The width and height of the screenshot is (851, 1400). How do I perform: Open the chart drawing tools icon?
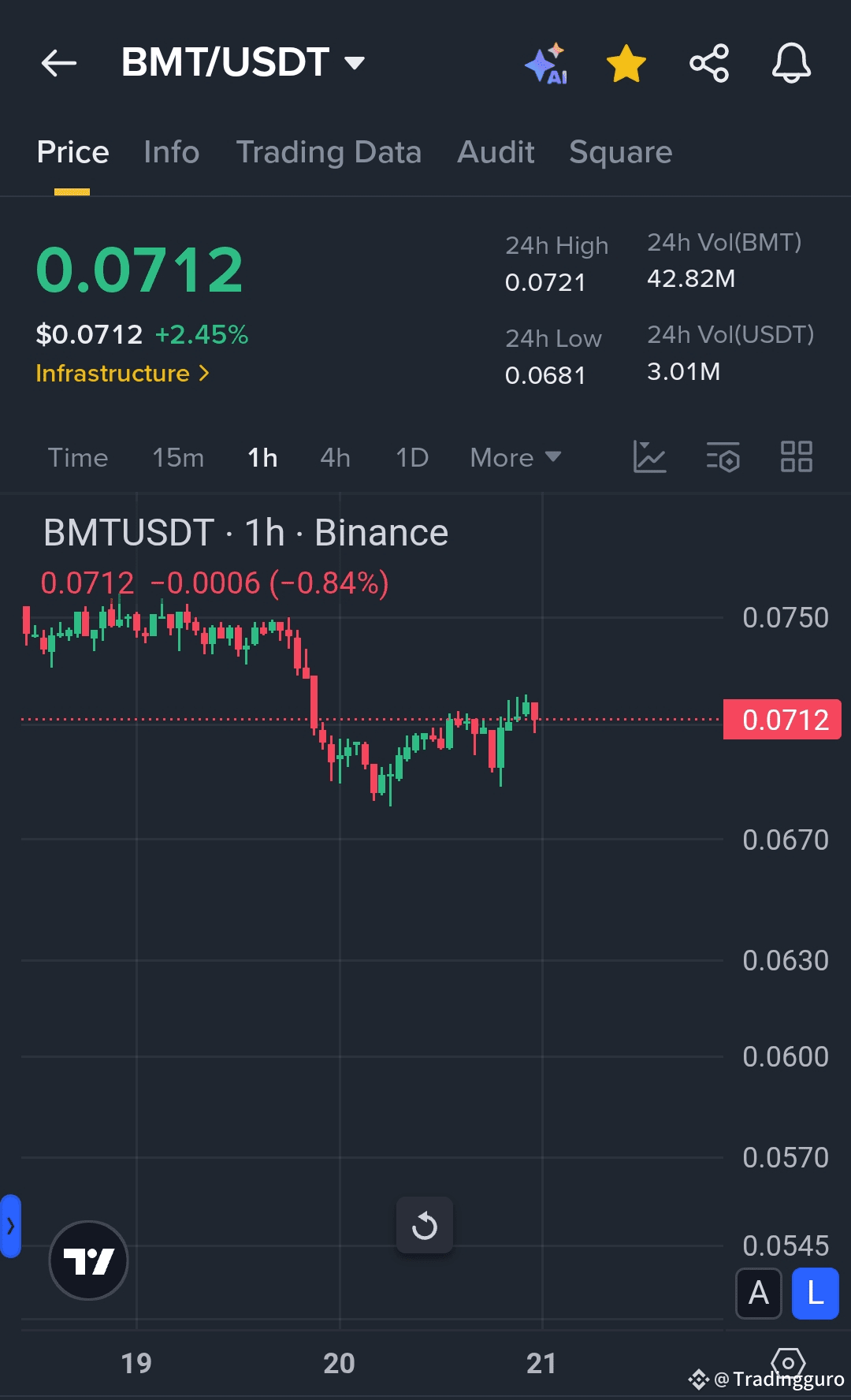click(x=650, y=456)
